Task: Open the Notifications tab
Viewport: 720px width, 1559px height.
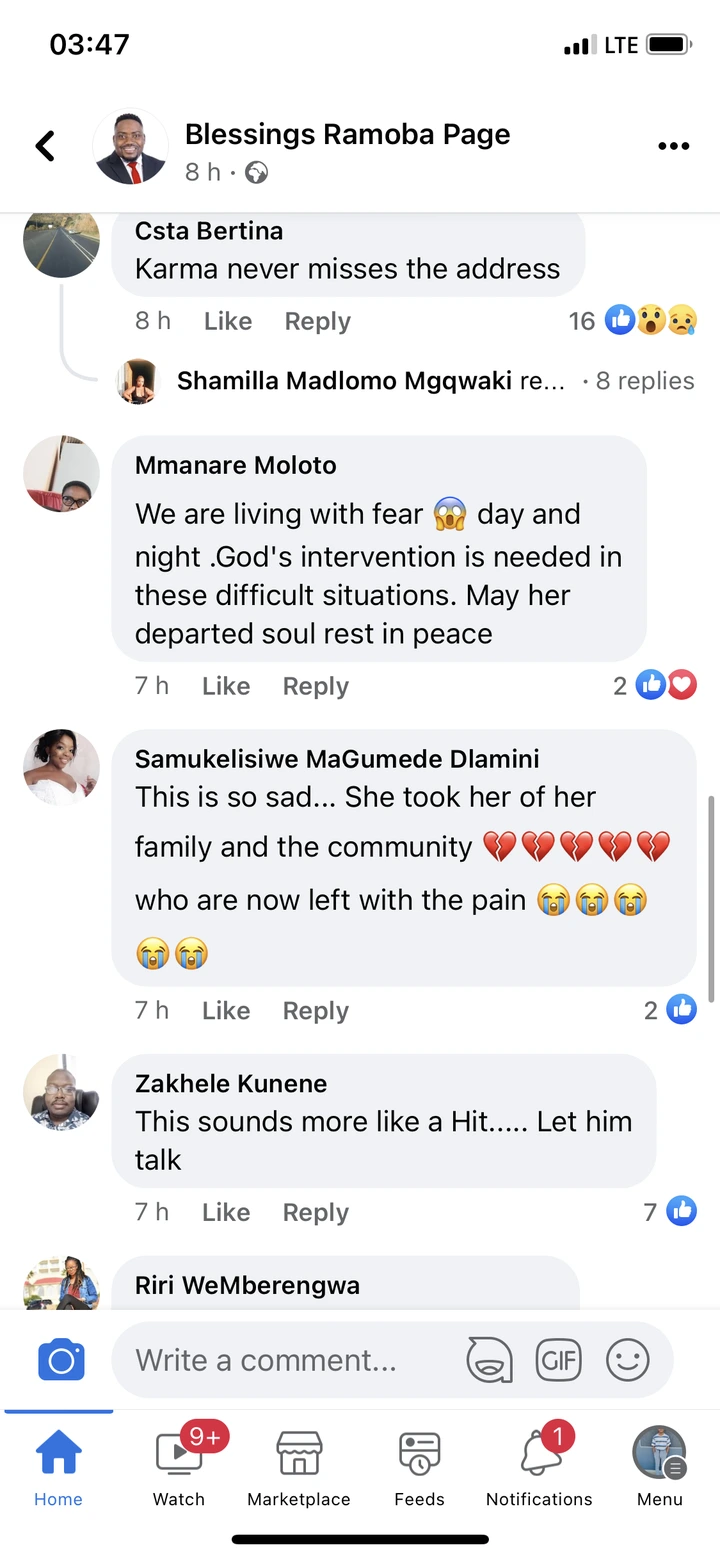Action: pos(539,1465)
